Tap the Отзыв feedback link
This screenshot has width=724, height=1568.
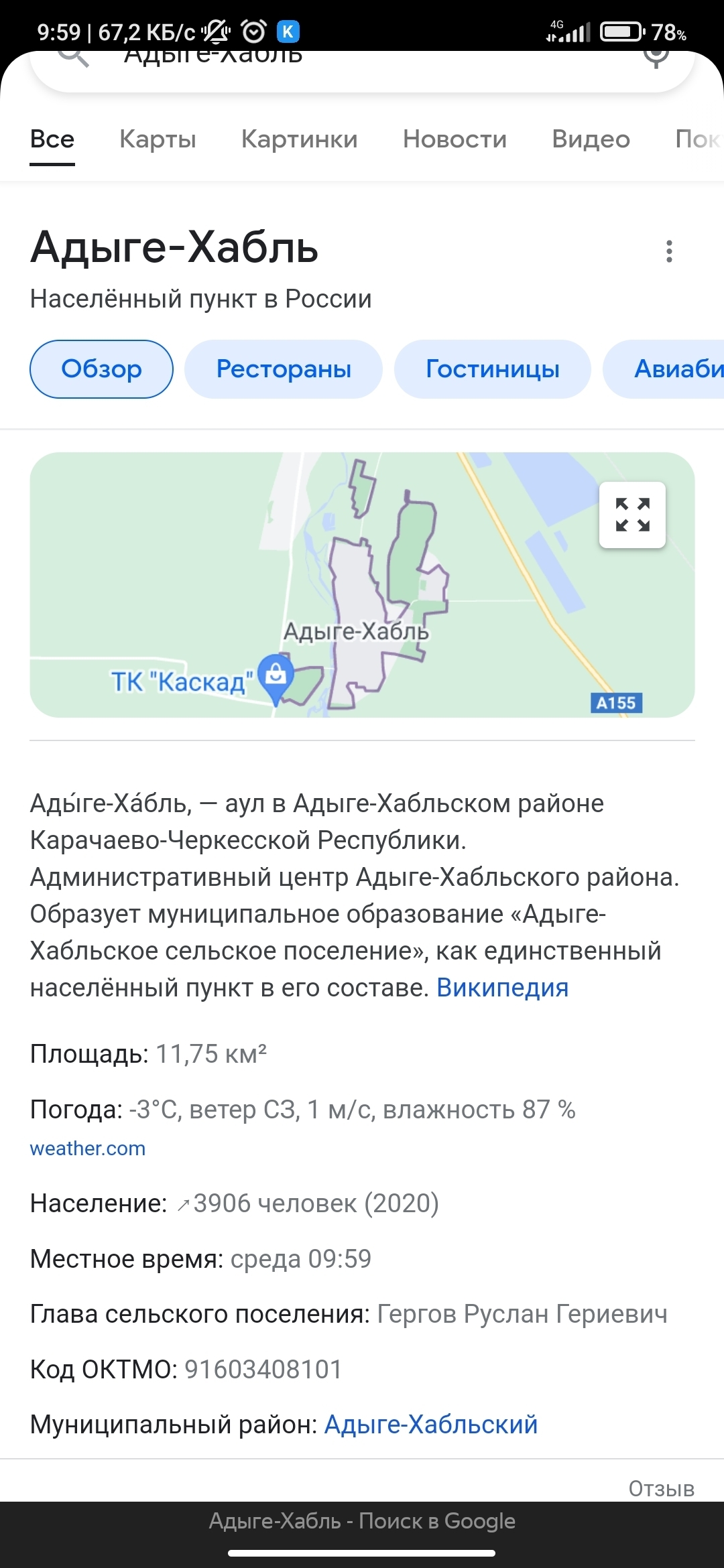pos(661,1489)
